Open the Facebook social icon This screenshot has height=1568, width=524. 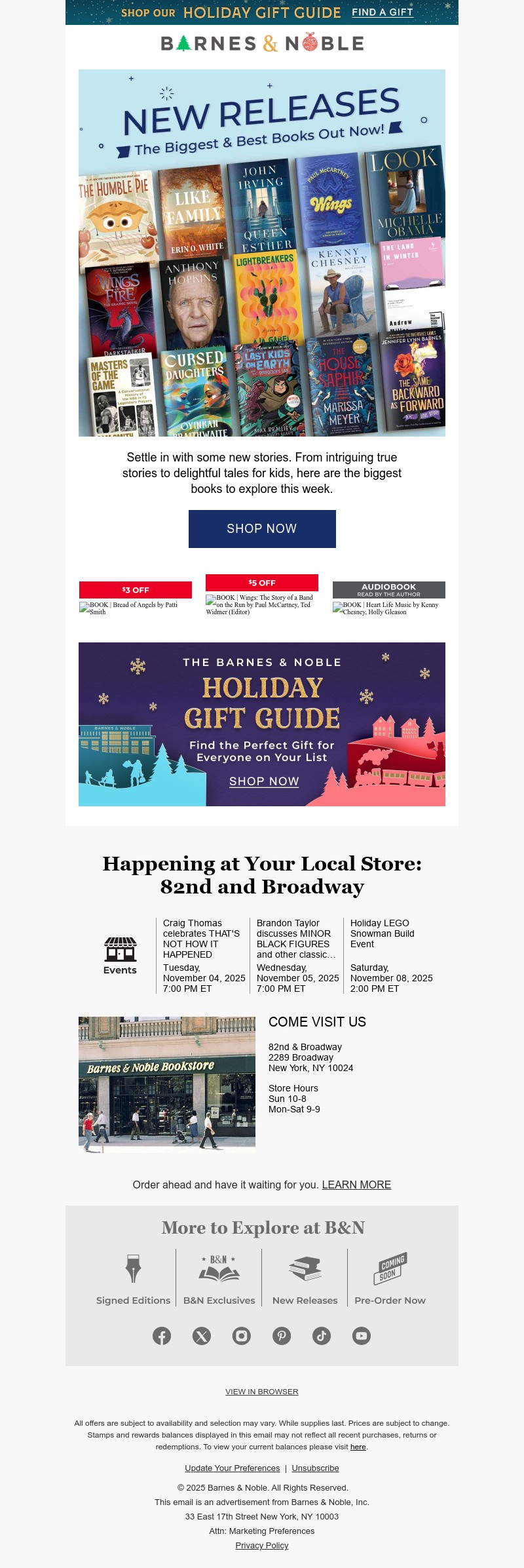click(x=162, y=1336)
